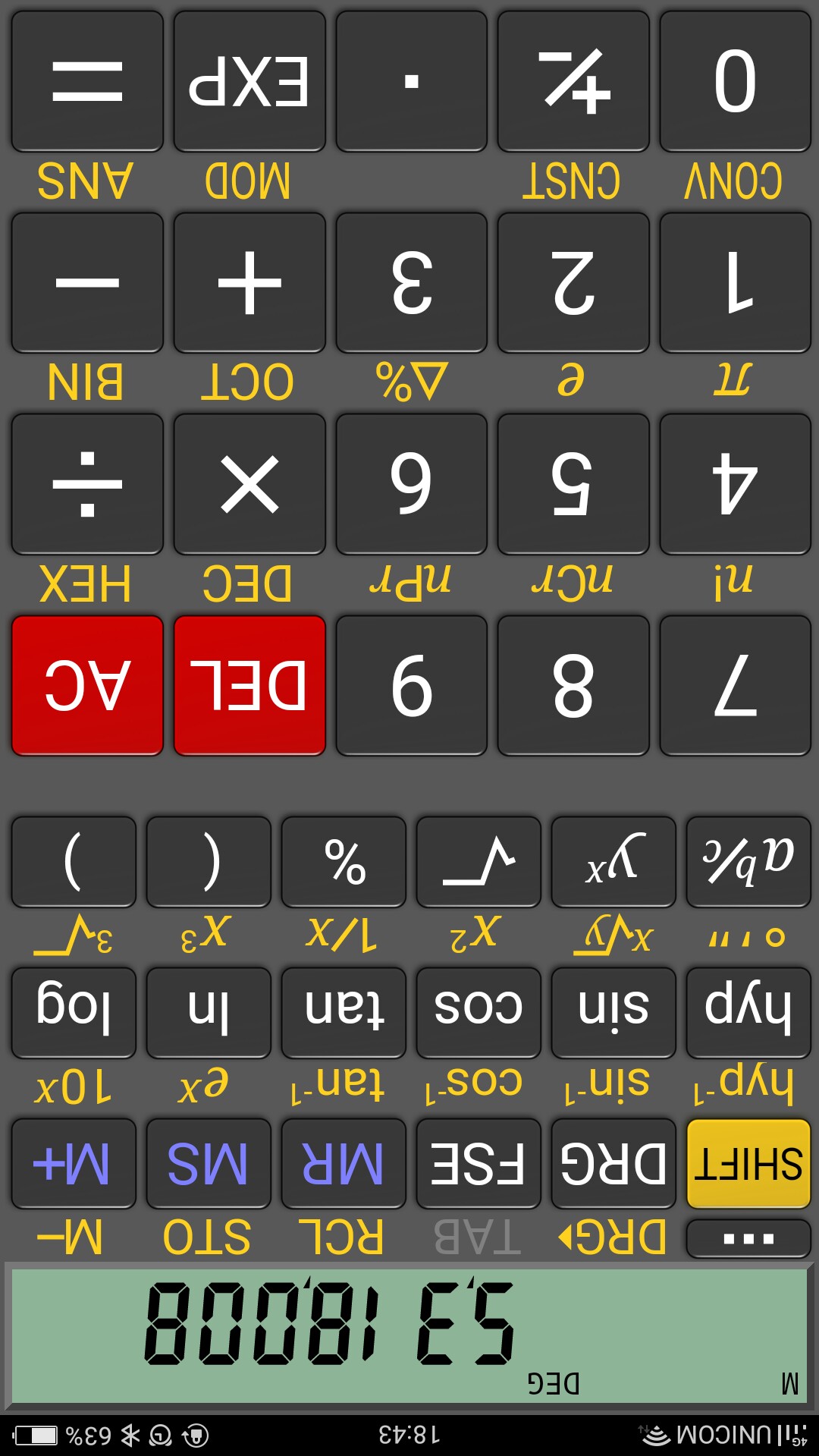
Task: Activate the yellow SHIFT key
Action: click(x=748, y=1163)
